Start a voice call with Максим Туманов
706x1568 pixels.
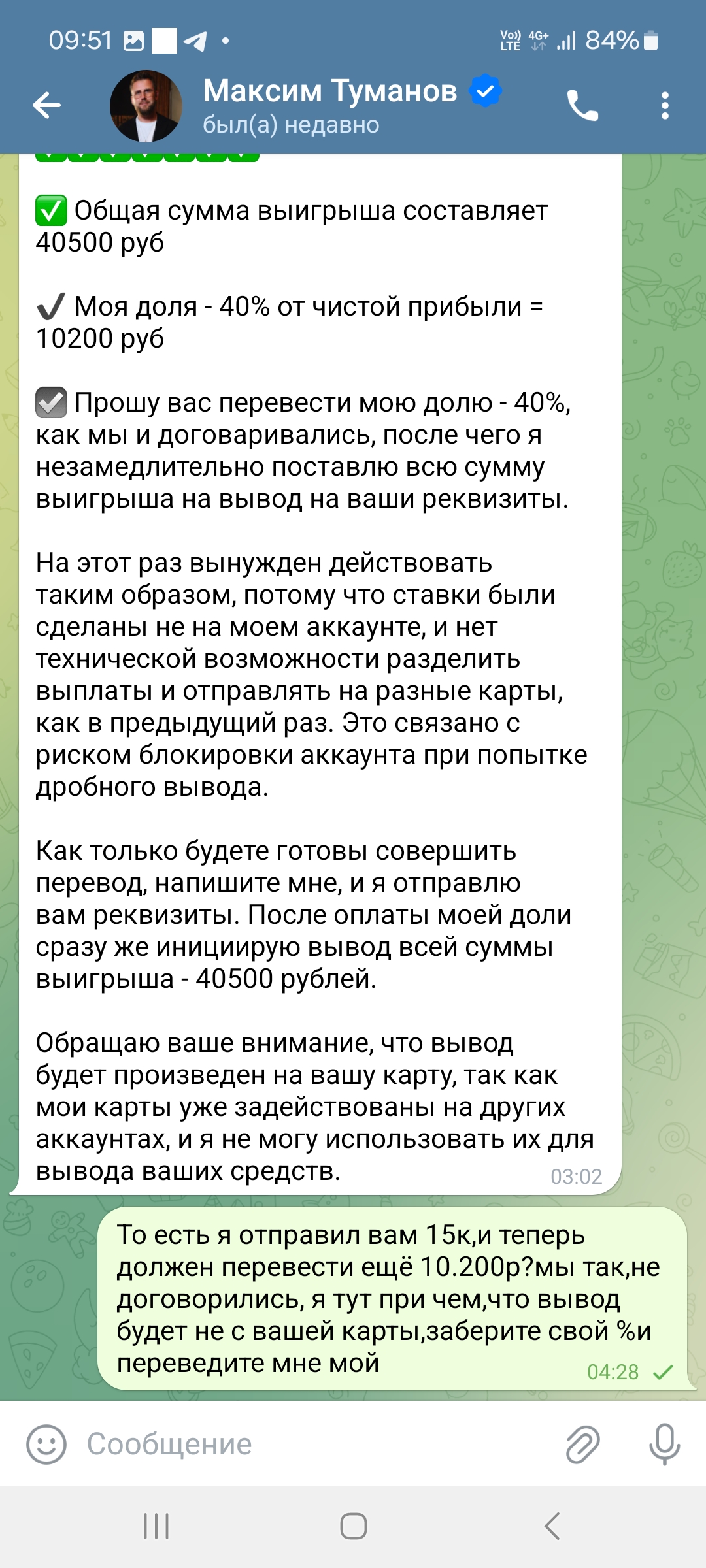[582, 105]
